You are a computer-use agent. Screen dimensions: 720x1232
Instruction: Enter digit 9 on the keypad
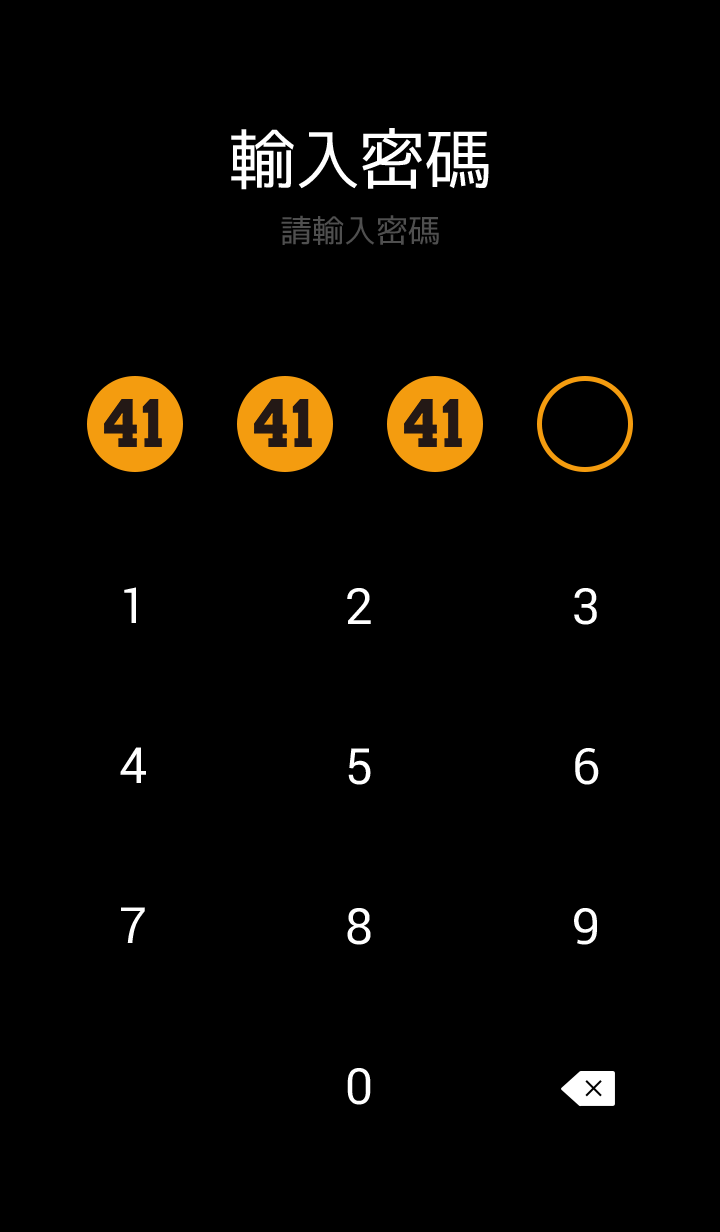pyautogui.click(x=586, y=927)
